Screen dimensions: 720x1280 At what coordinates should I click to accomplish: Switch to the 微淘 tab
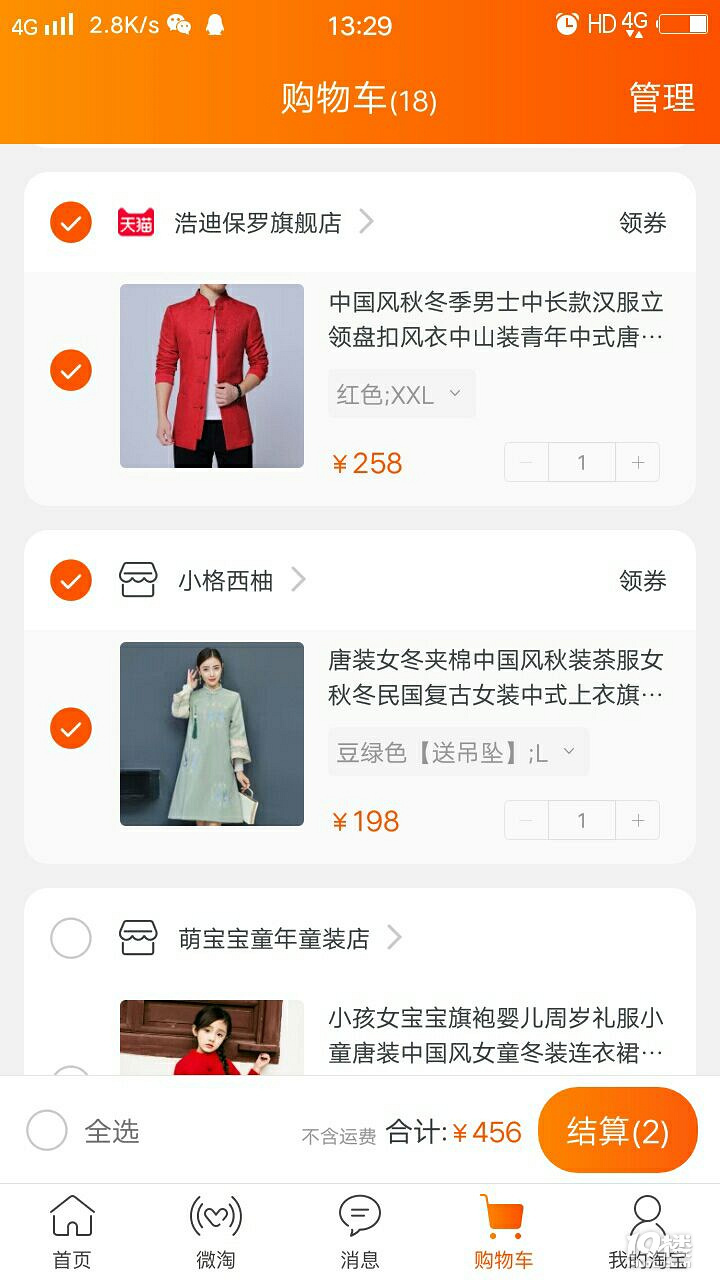[x=216, y=1232]
